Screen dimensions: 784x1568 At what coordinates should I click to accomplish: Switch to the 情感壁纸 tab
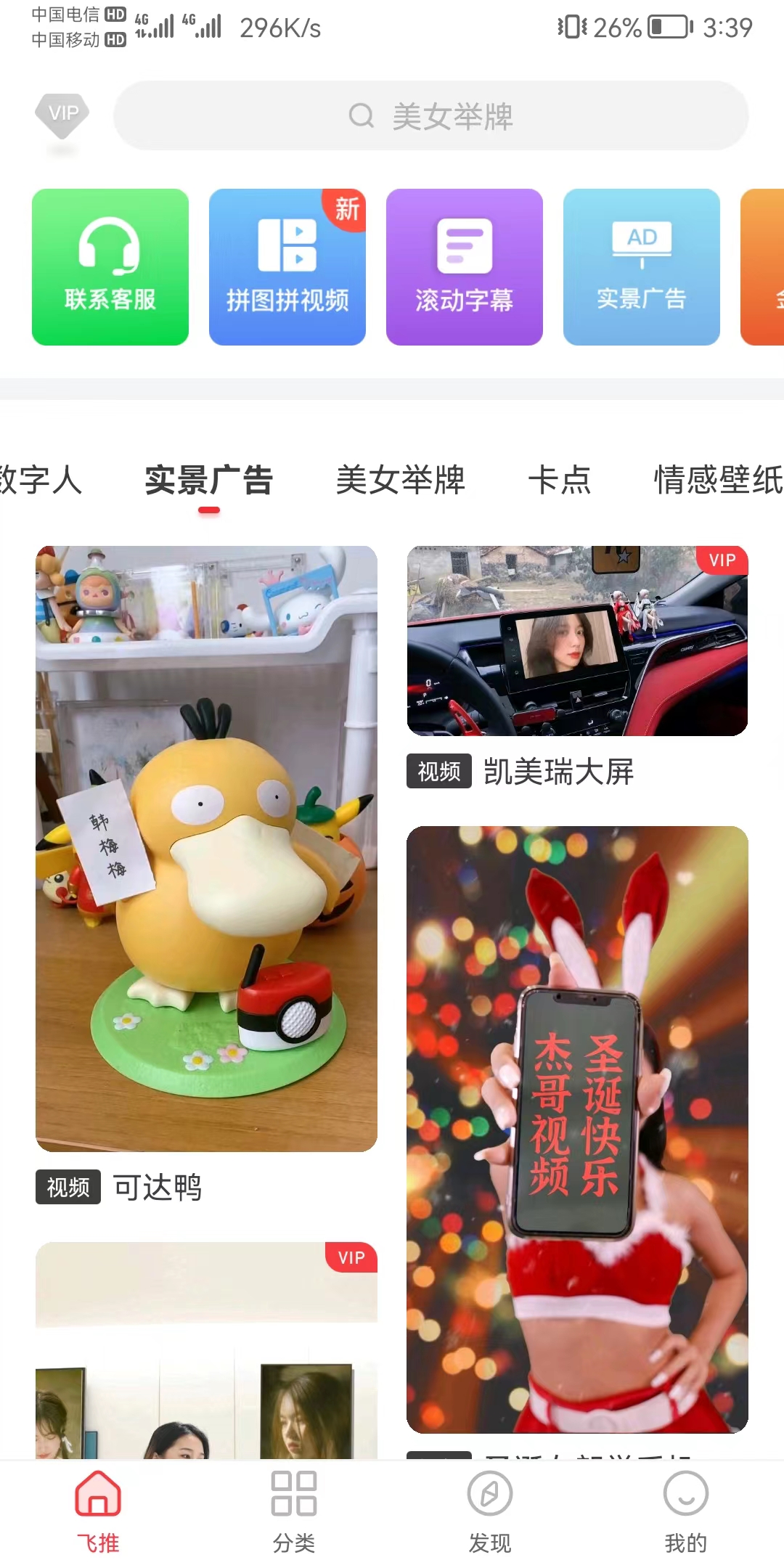pos(717,480)
